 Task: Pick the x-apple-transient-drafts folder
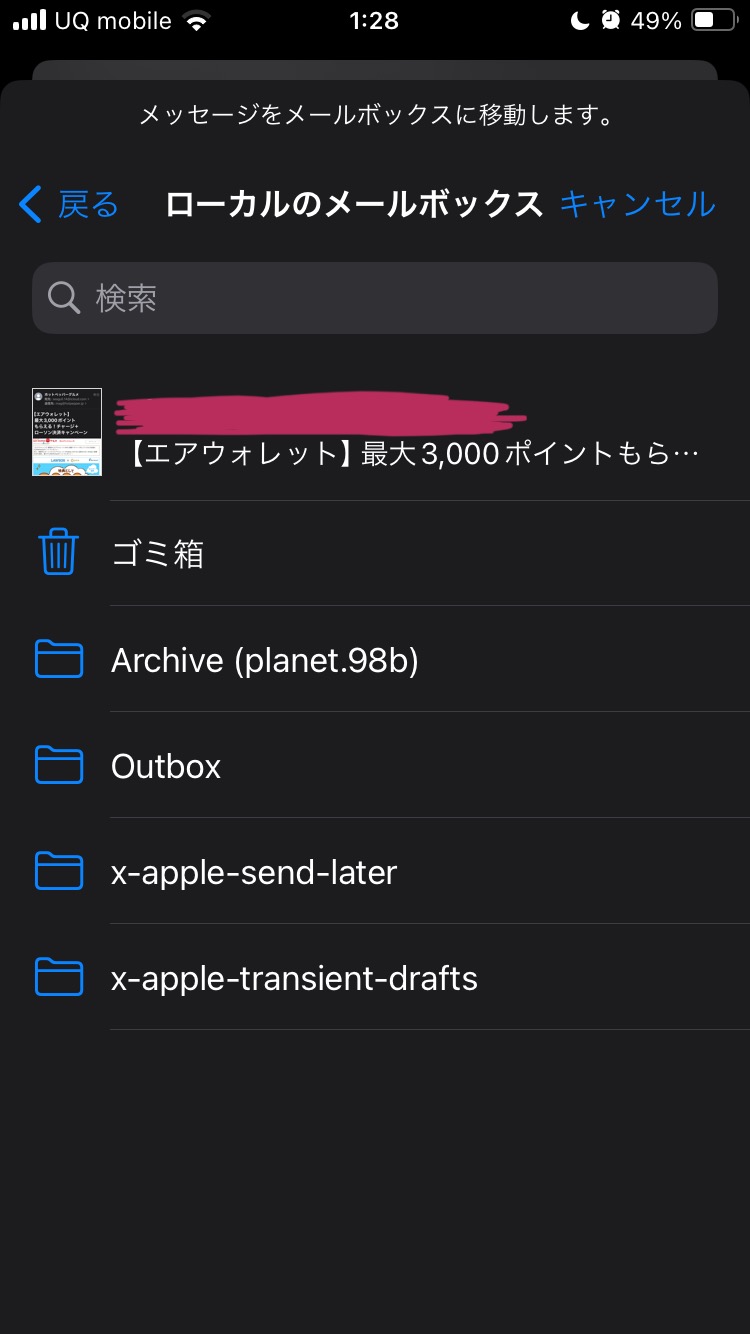[294, 978]
